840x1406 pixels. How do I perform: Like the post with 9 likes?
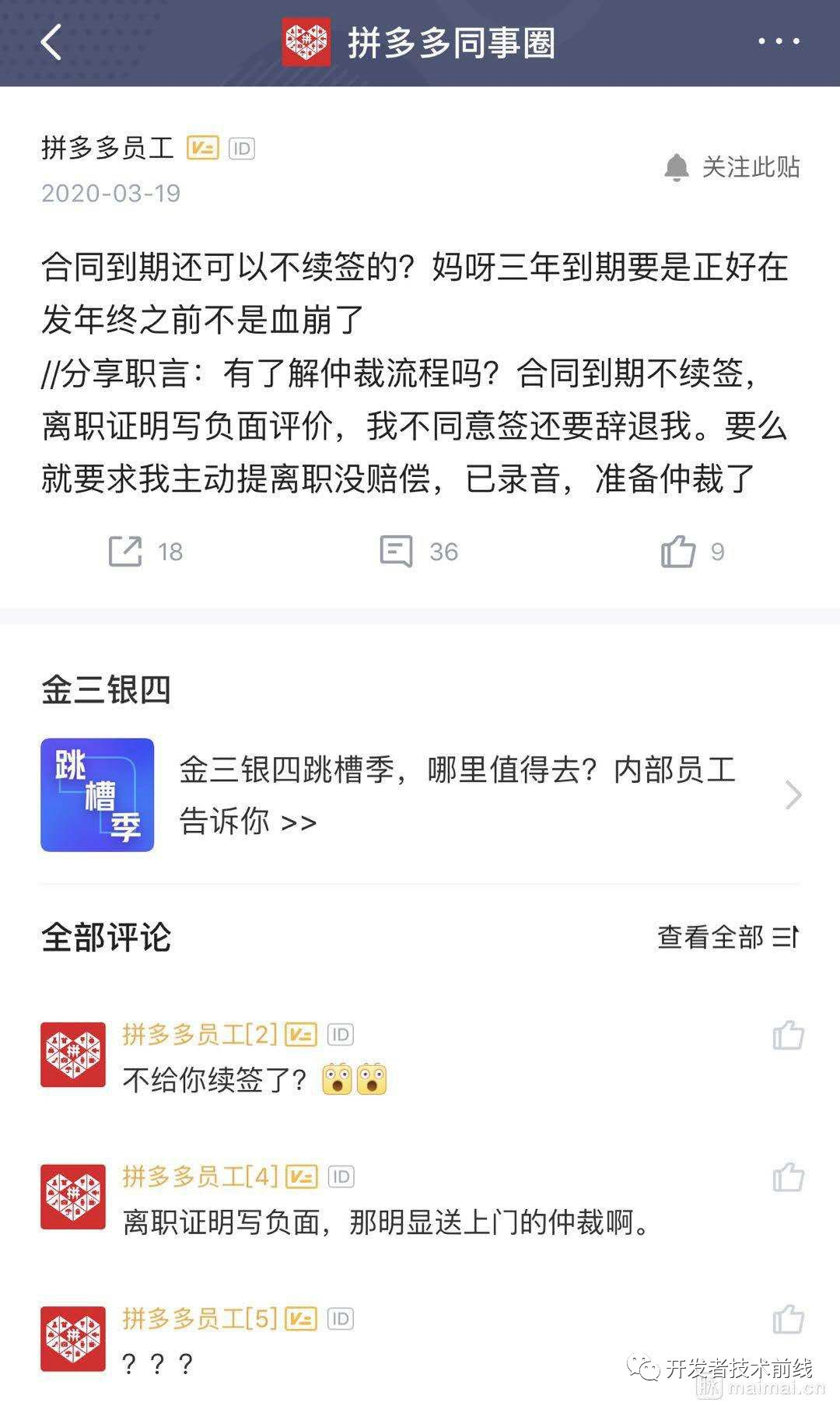[678, 552]
